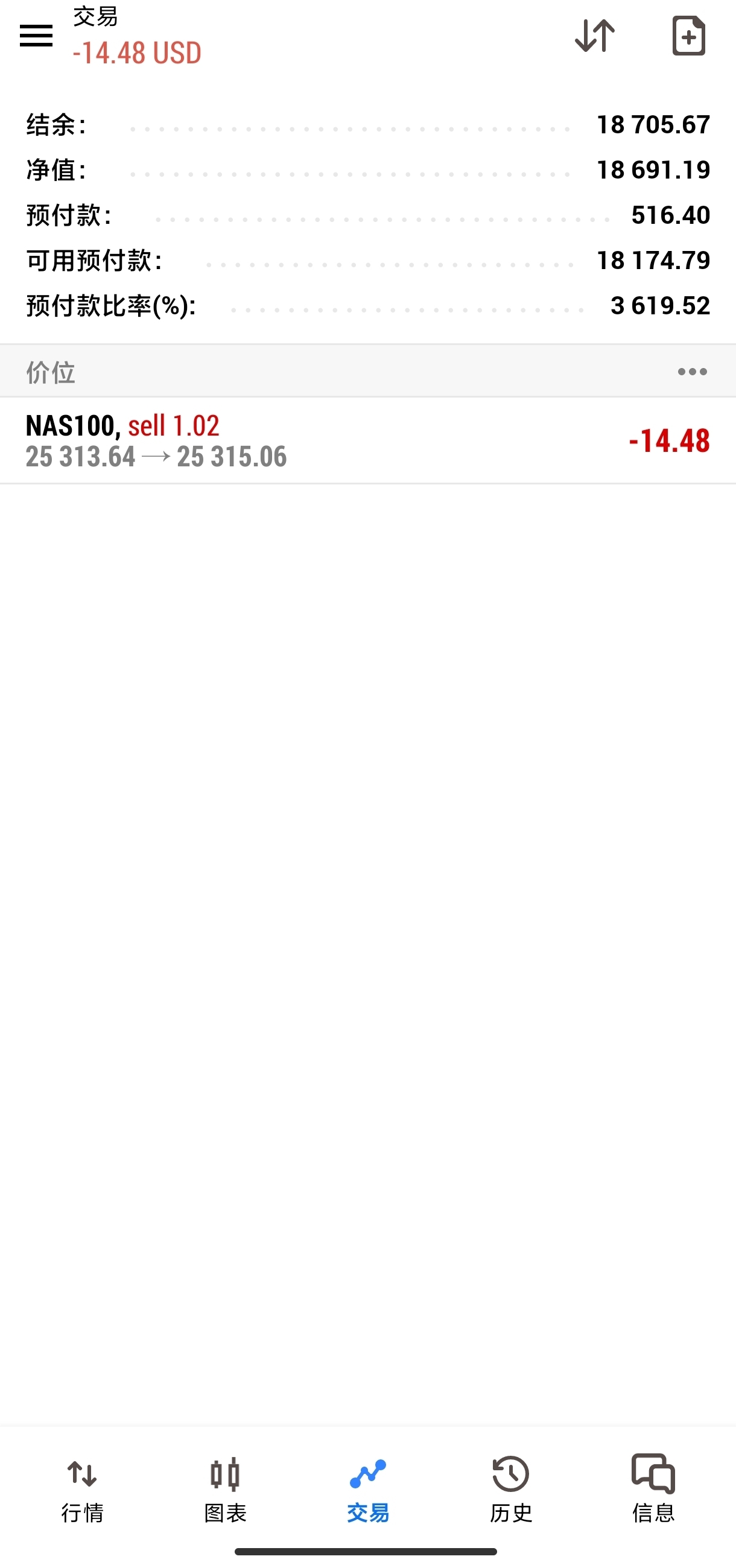Tap the sort arrows icon
The image size is (736, 1568).
pos(595,36)
